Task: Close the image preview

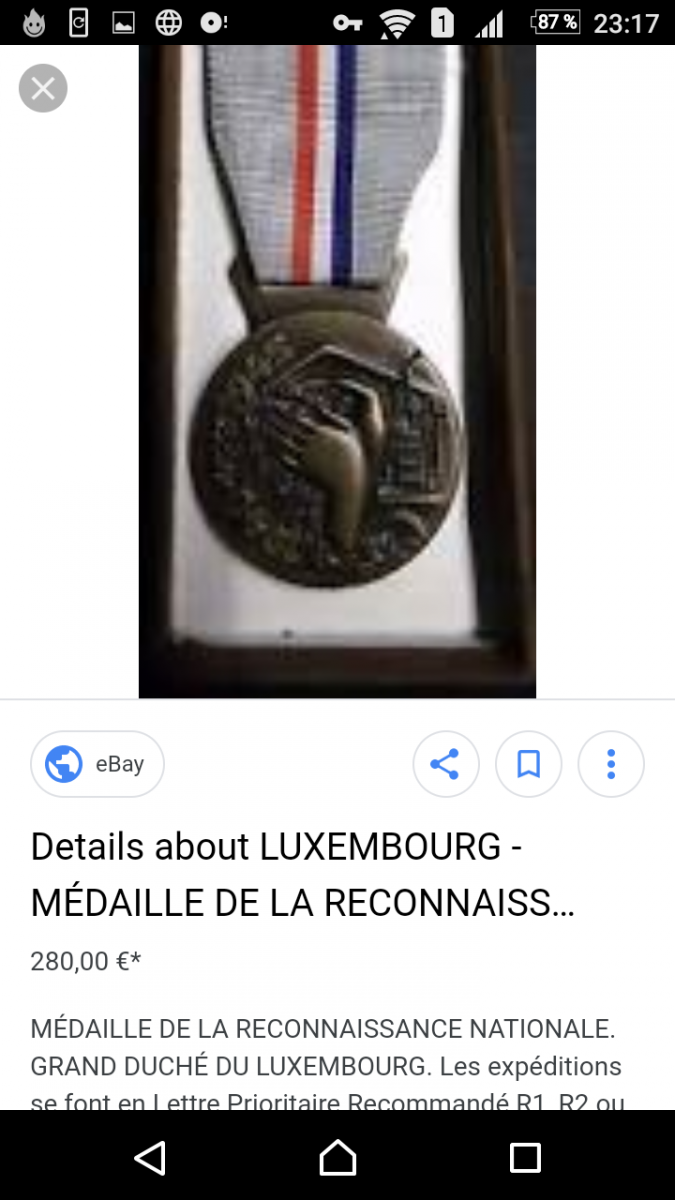Action: click(43, 88)
